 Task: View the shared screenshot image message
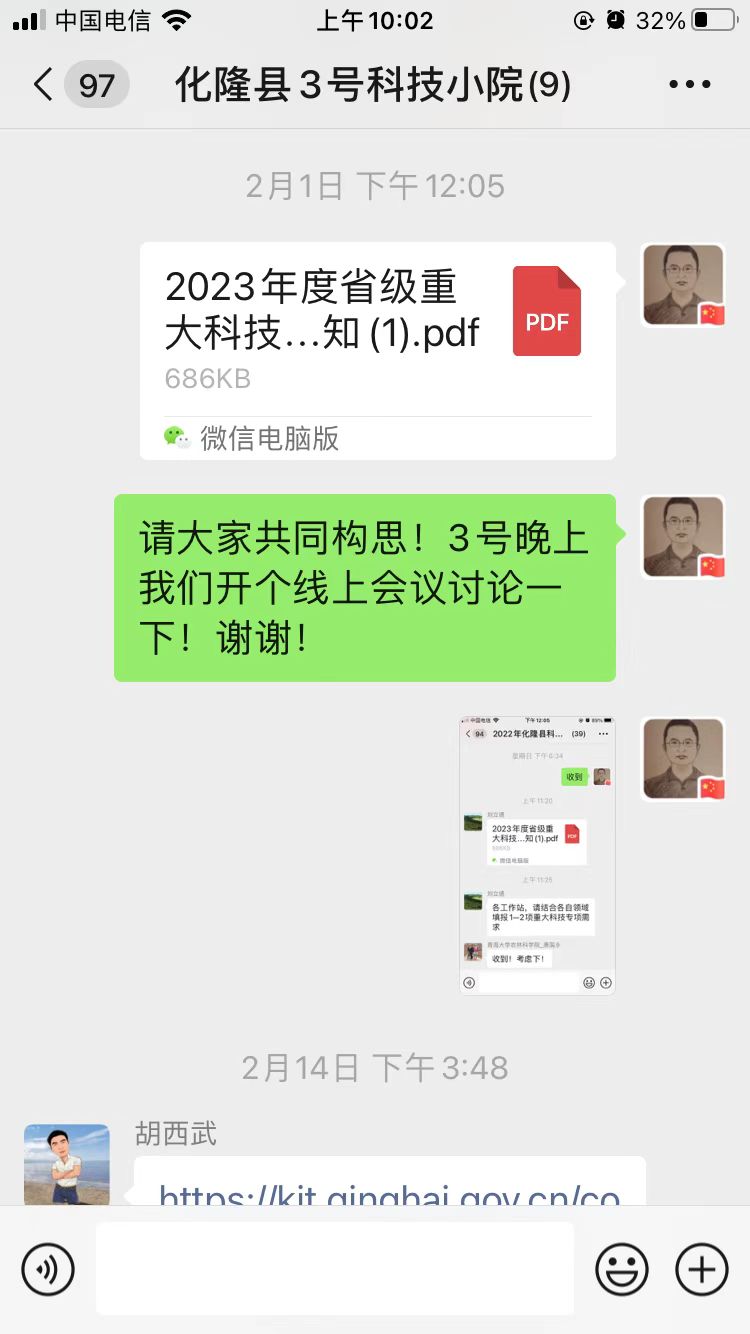pyautogui.click(x=537, y=855)
